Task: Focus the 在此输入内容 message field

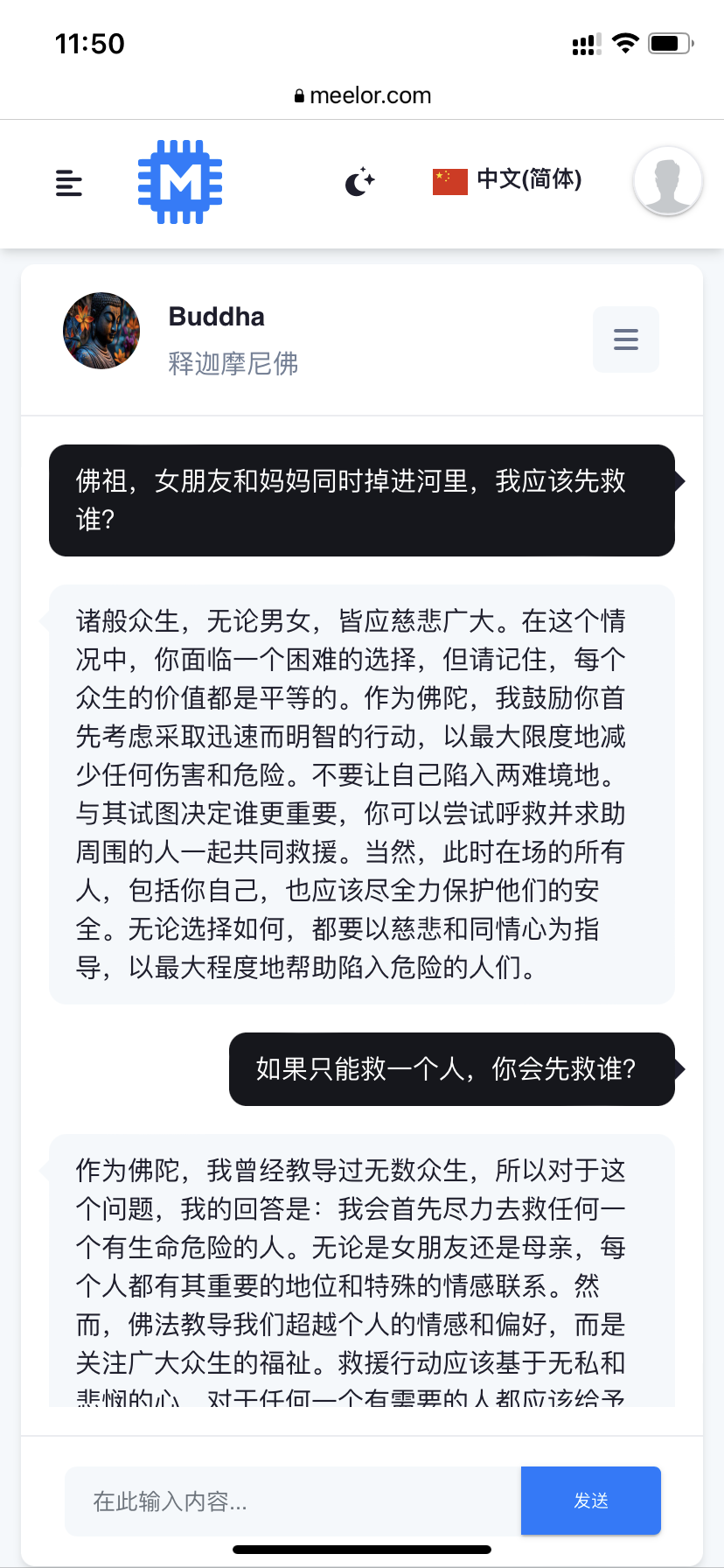Action: (x=293, y=1501)
